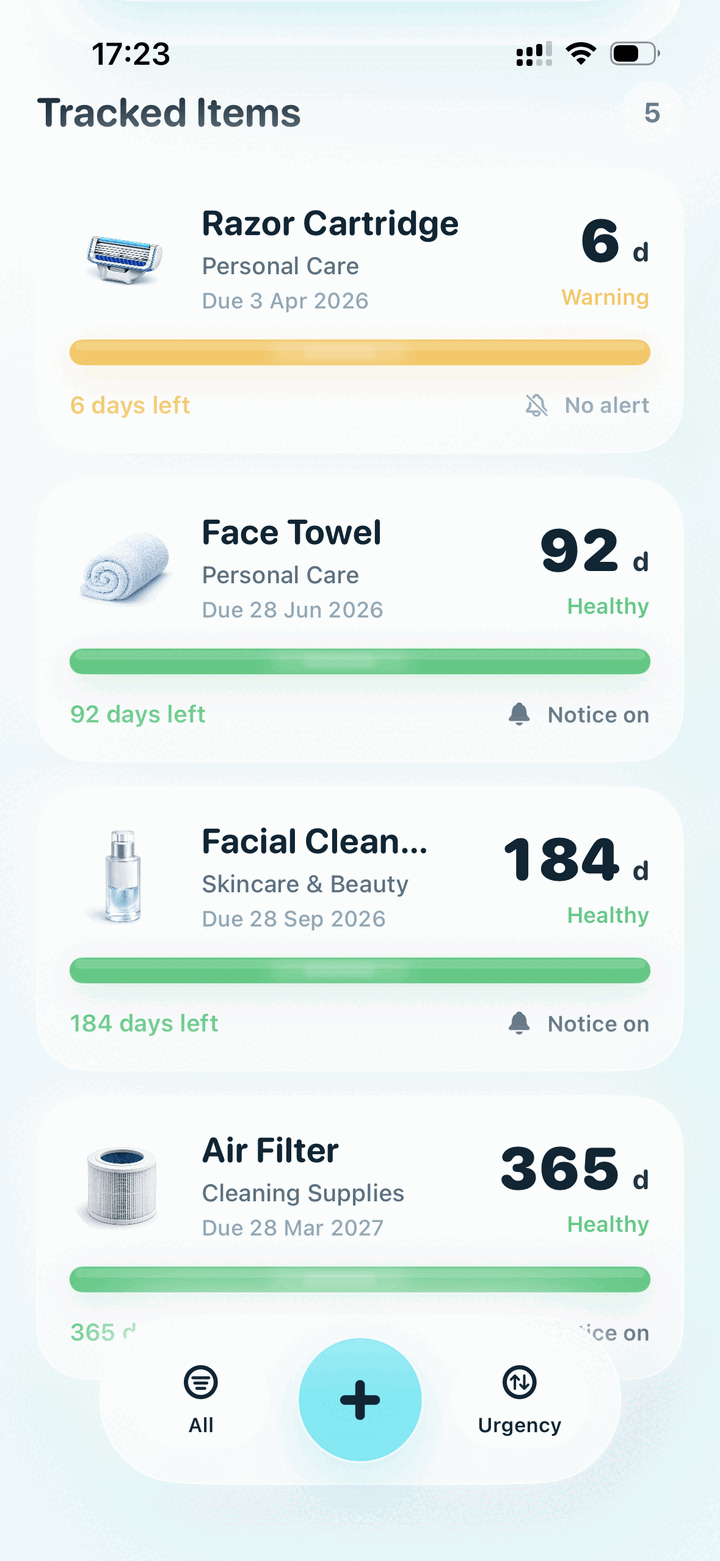Change sorting with the Urgency button

(x=519, y=1400)
